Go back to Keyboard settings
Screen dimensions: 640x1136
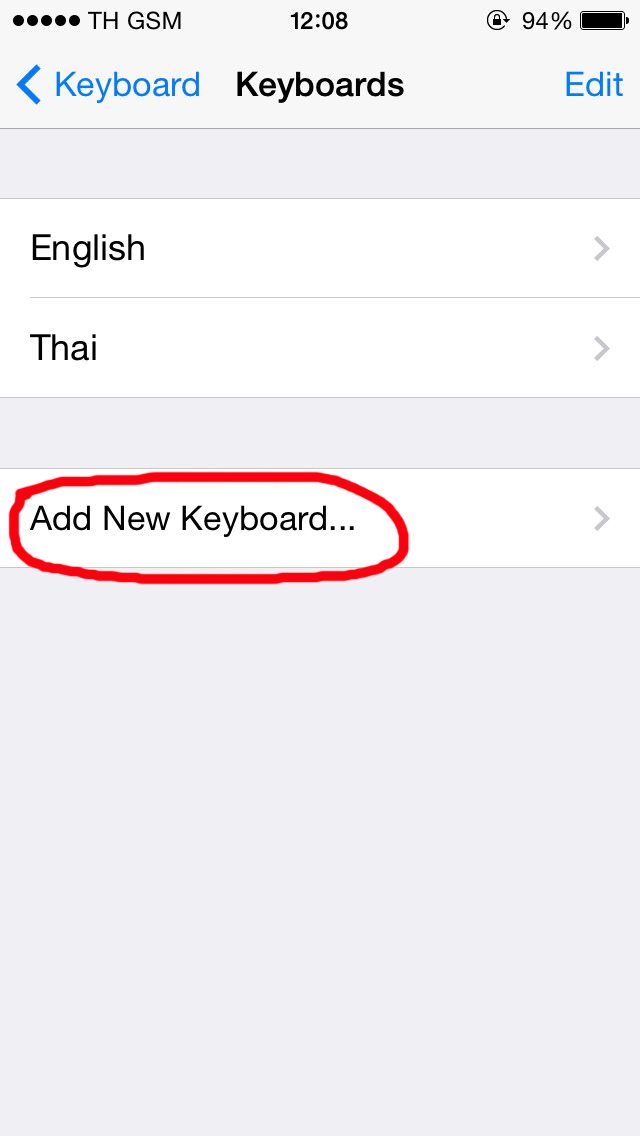click(x=108, y=85)
